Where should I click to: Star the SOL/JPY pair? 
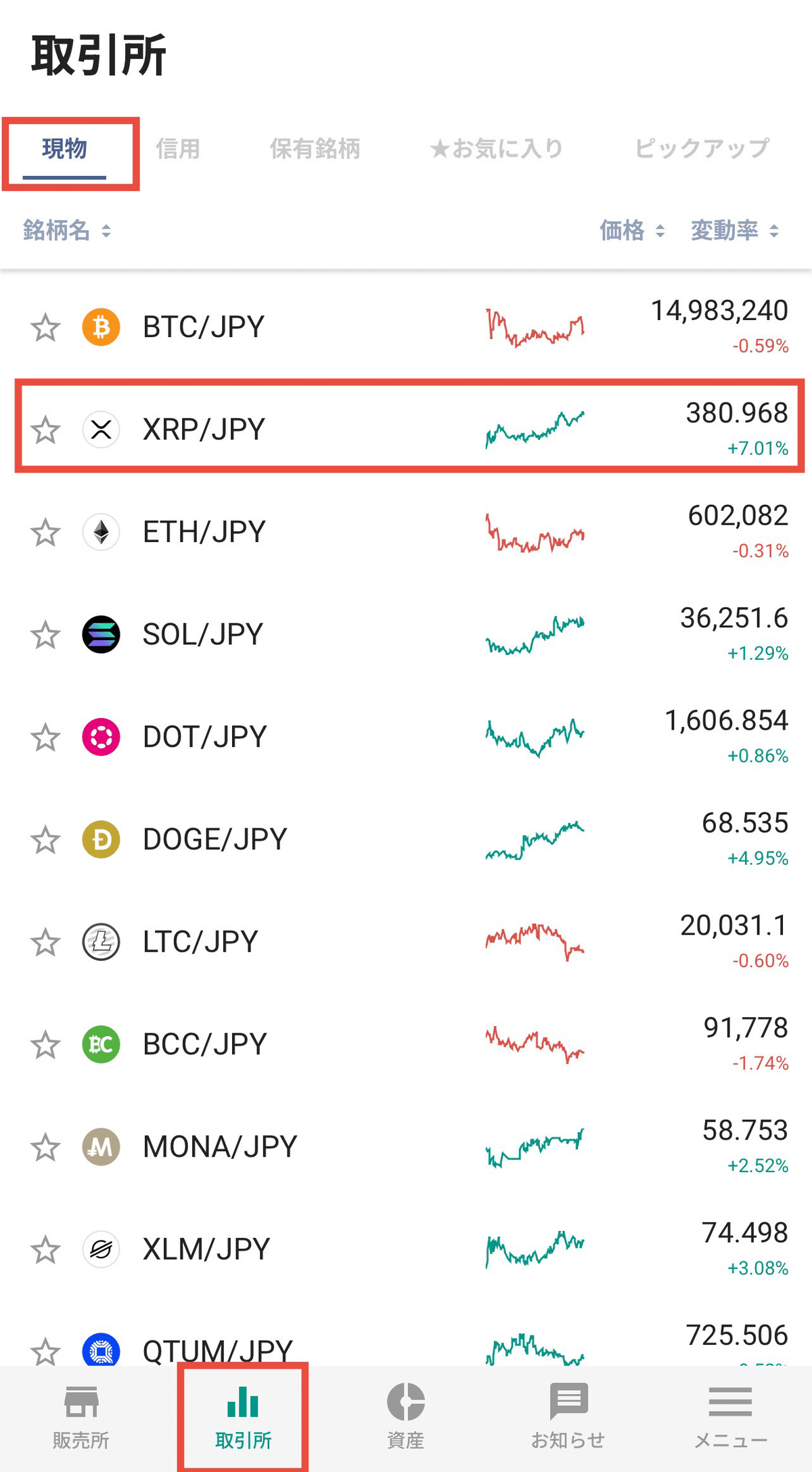coord(45,635)
